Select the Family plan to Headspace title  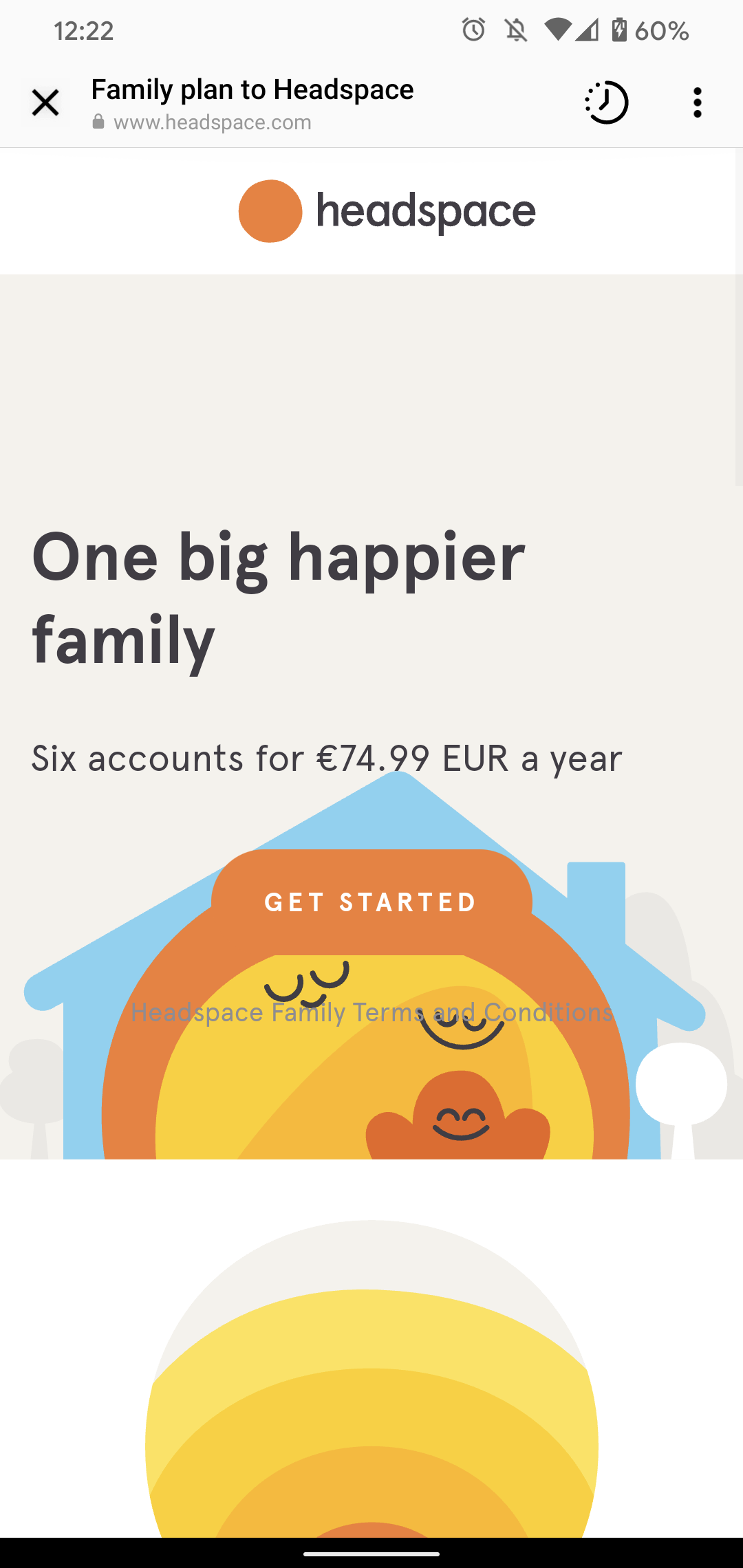[x=252, y=88]
